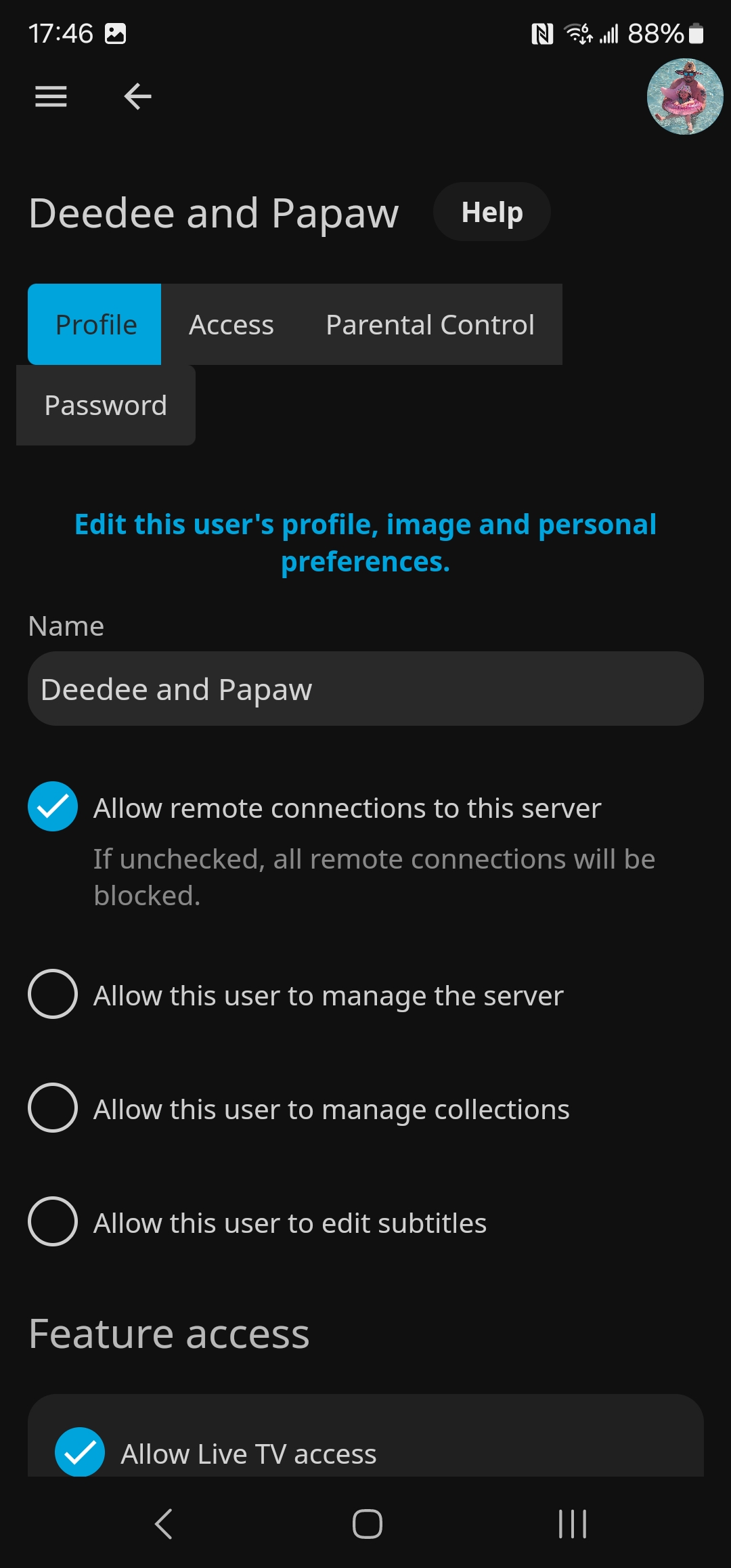Viewport: 731px width, 1568px height.
Task: Switch to the Password tab
Action: click(x=106, y=406)
